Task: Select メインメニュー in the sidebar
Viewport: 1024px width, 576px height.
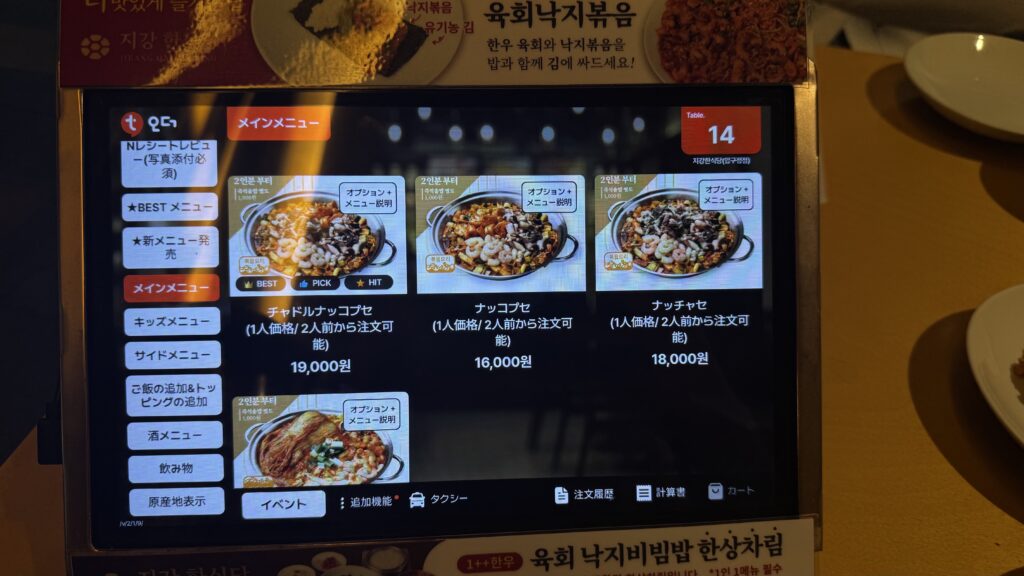Action: 171,288
